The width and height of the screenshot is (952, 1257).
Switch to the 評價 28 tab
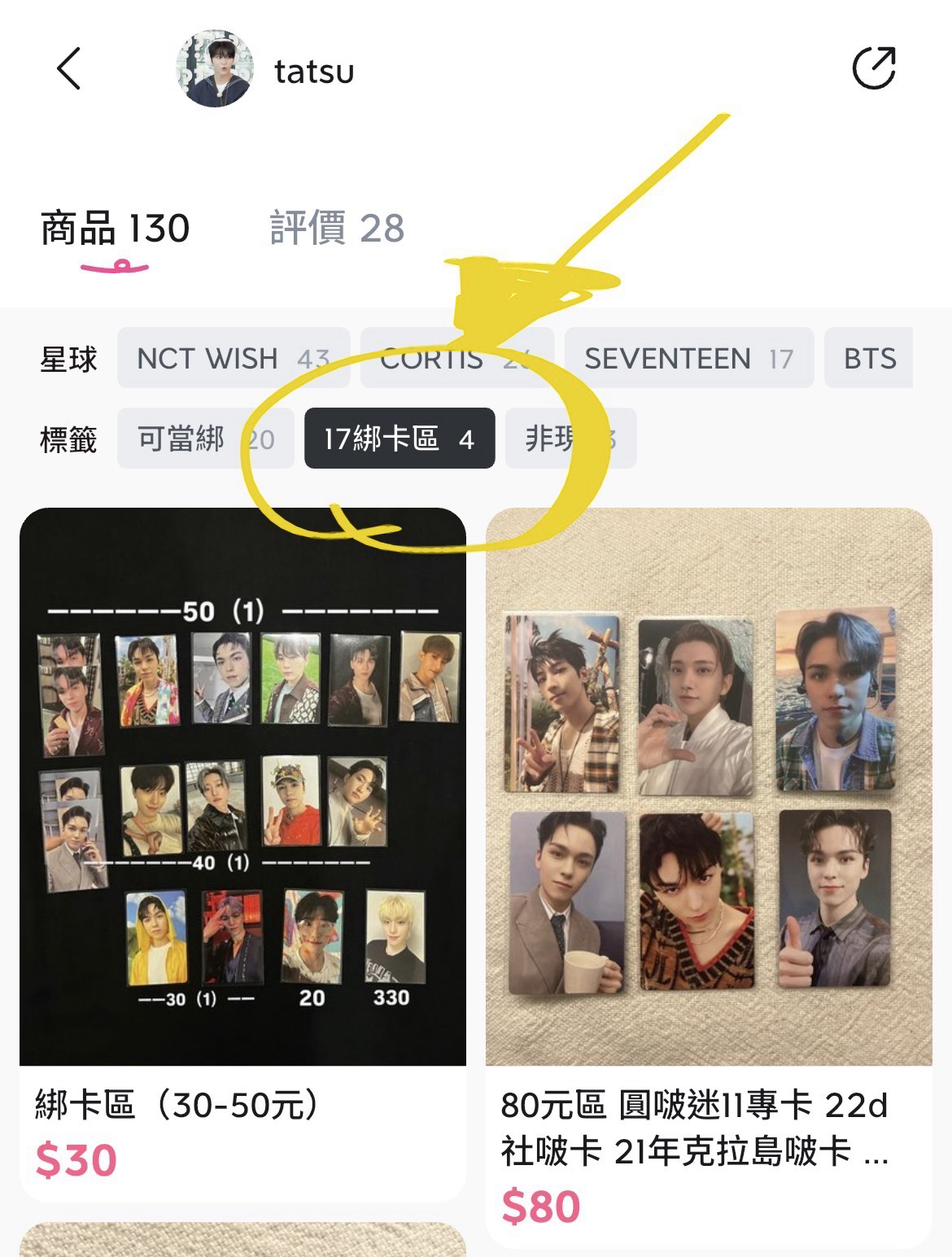tap(337, 229)
